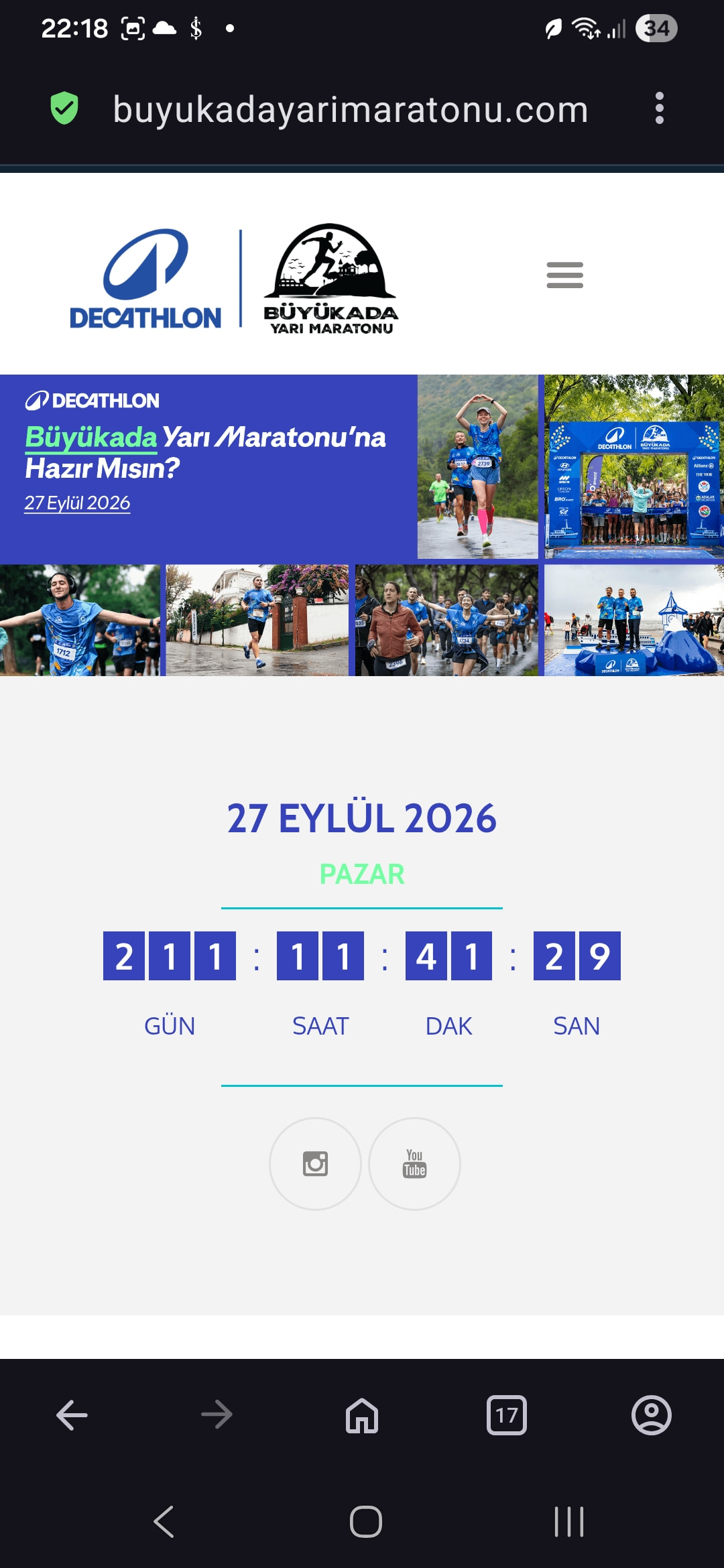Screen dimensions: 724x1568
Task: Open the tab switcher showing 17 tabs
Action: [x=507, y=1415]
